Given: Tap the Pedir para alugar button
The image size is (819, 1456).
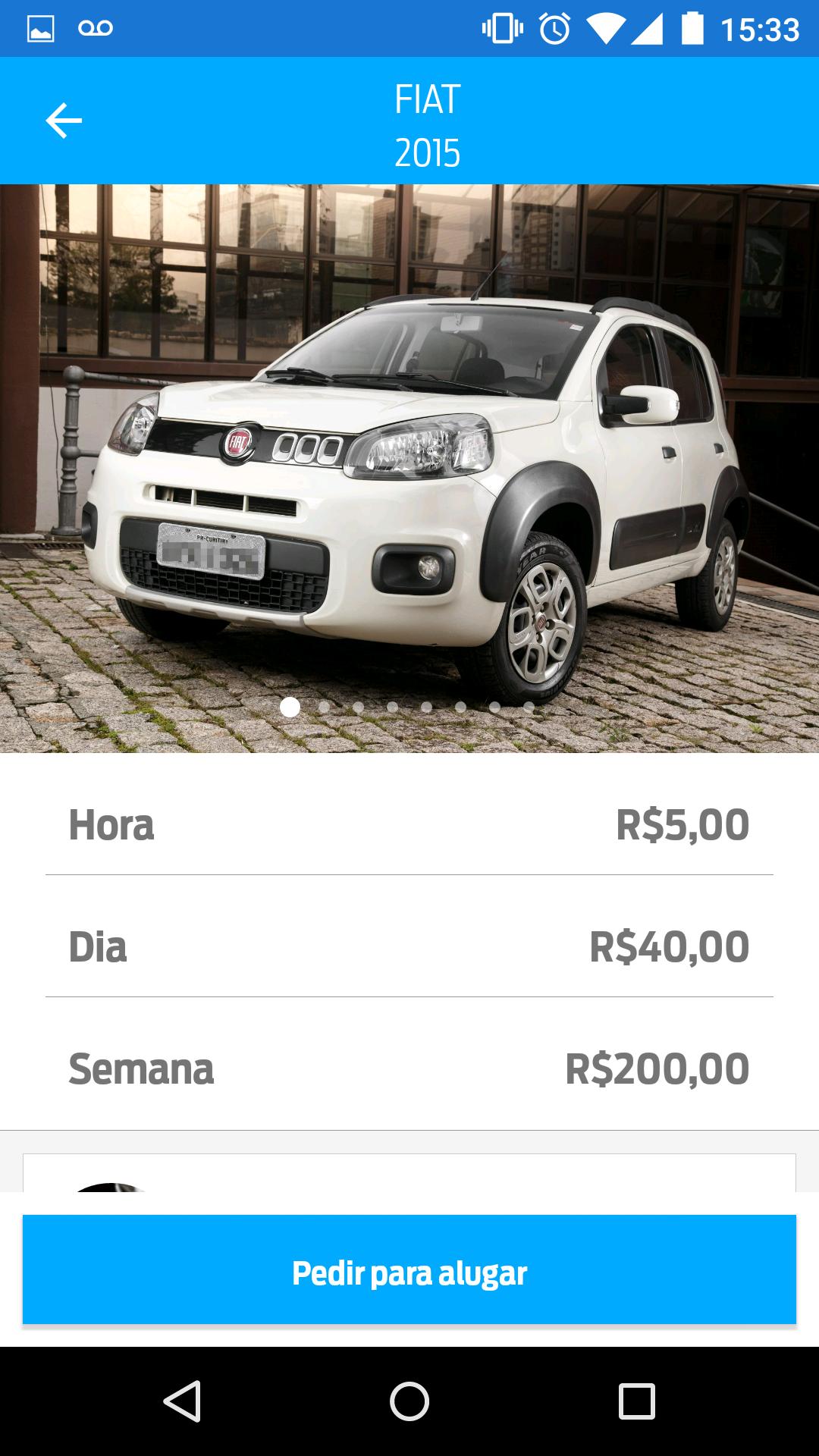Looking at the screenshot, I should 409,1272.
